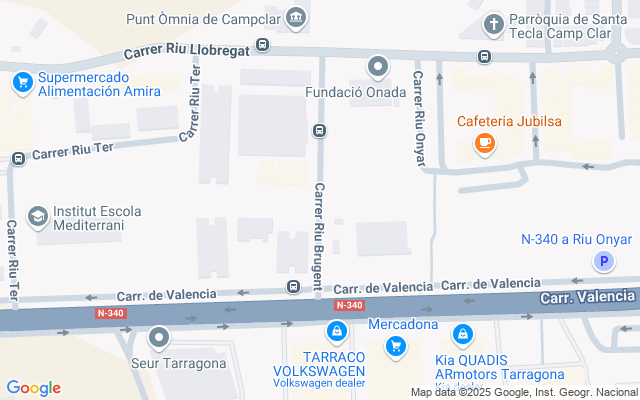Open the Fundació Onada location pin
Screen dimensions: 640x400
pyautogui.click(x=378, y=67)
